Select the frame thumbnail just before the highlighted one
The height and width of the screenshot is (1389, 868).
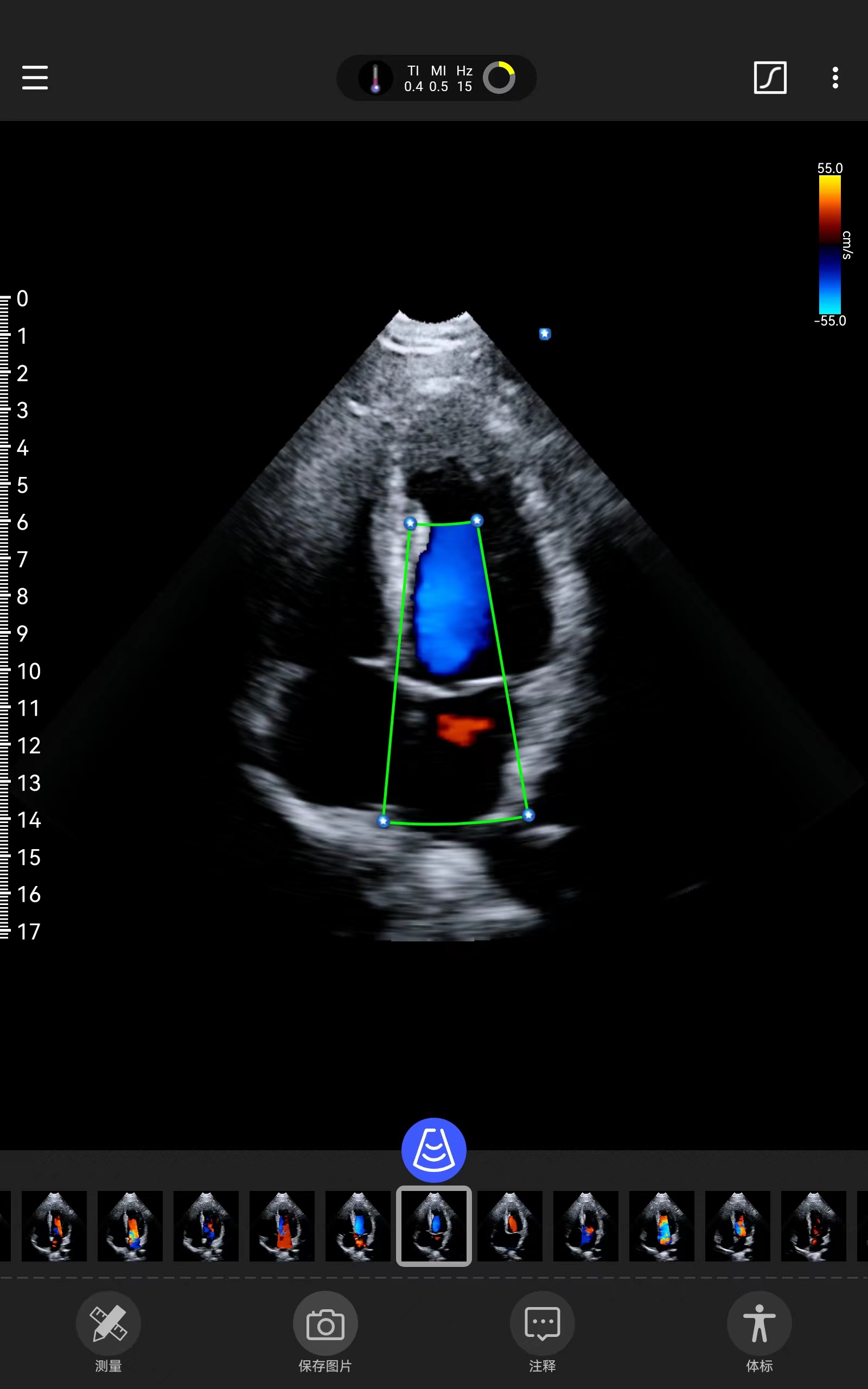coord(358,1226)
